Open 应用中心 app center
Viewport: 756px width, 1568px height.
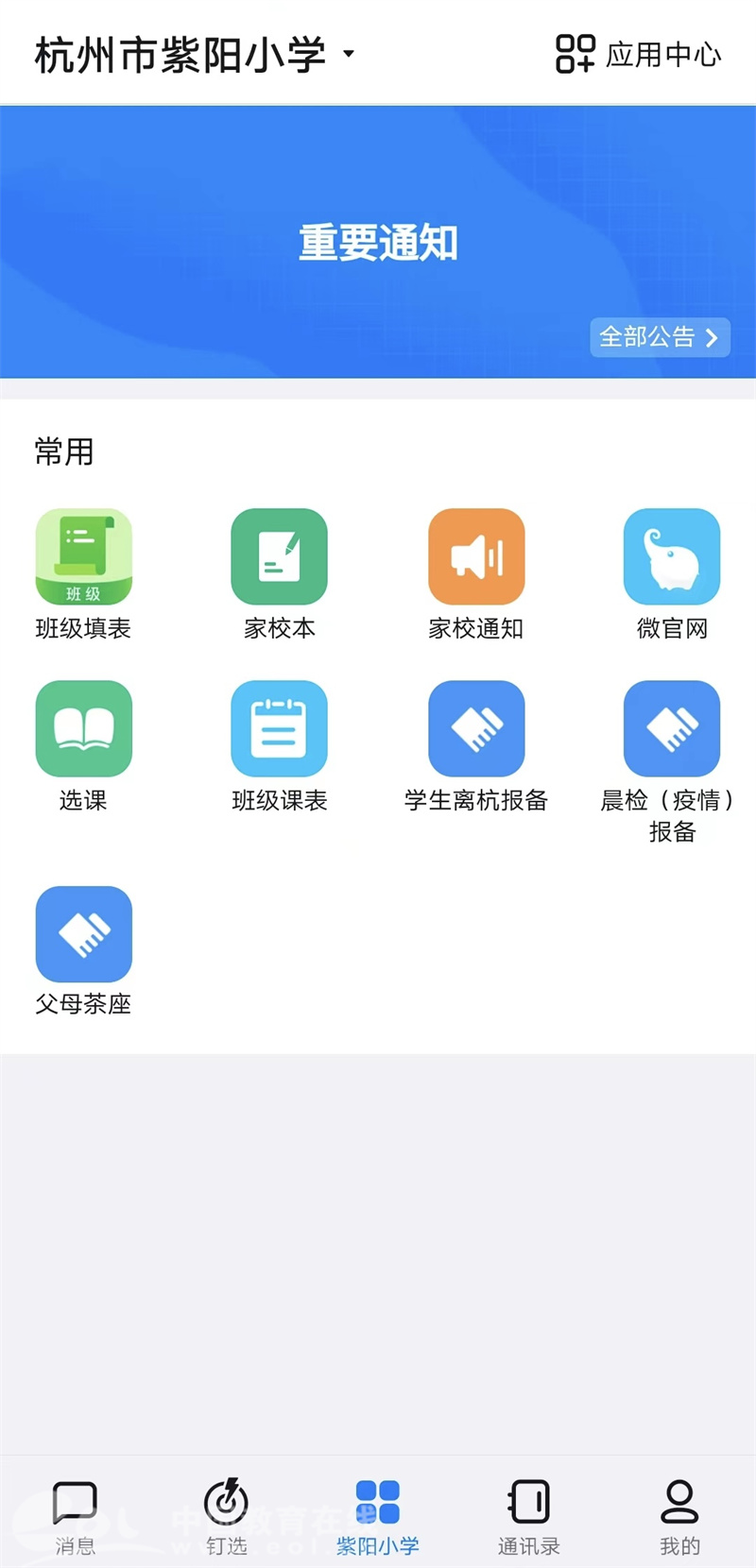[638, 54]
